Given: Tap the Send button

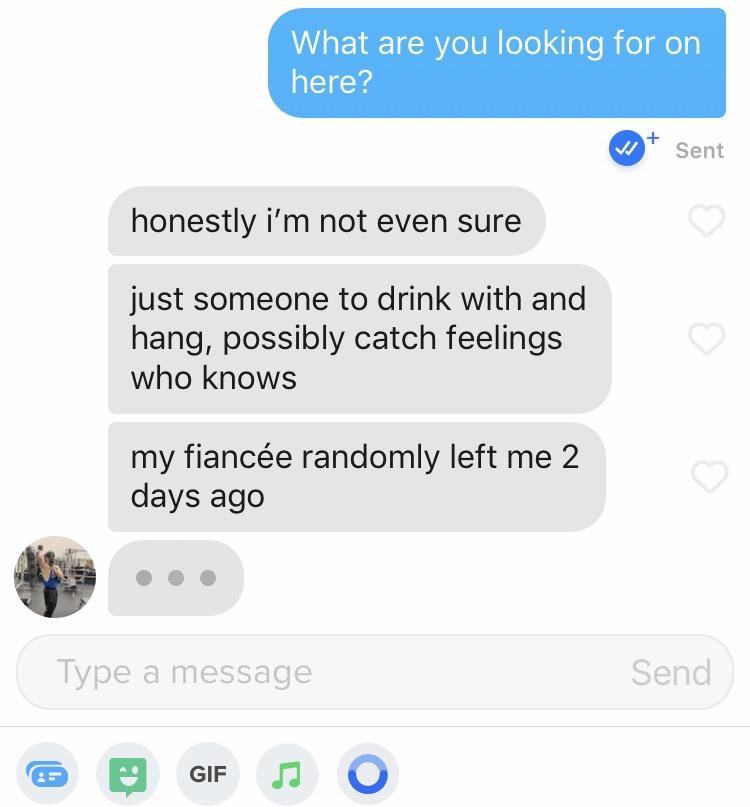Looking at the screenshot, I should (671, 672).
